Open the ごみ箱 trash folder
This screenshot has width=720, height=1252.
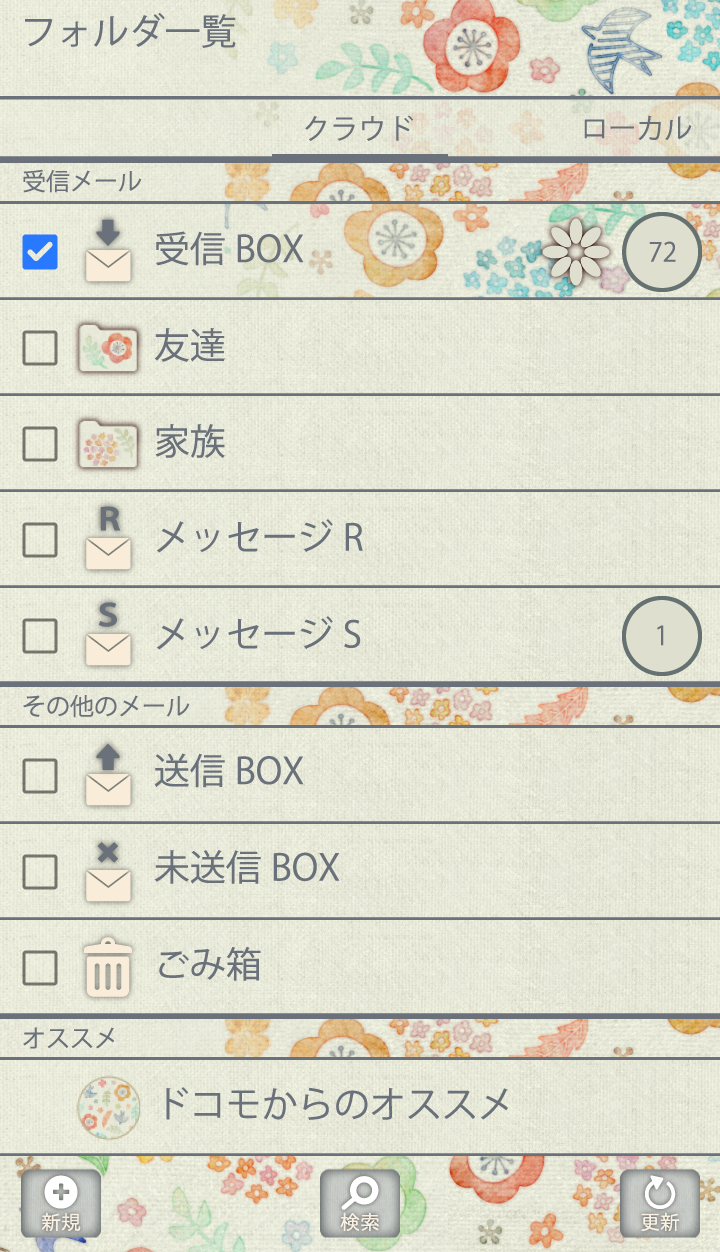208,966
